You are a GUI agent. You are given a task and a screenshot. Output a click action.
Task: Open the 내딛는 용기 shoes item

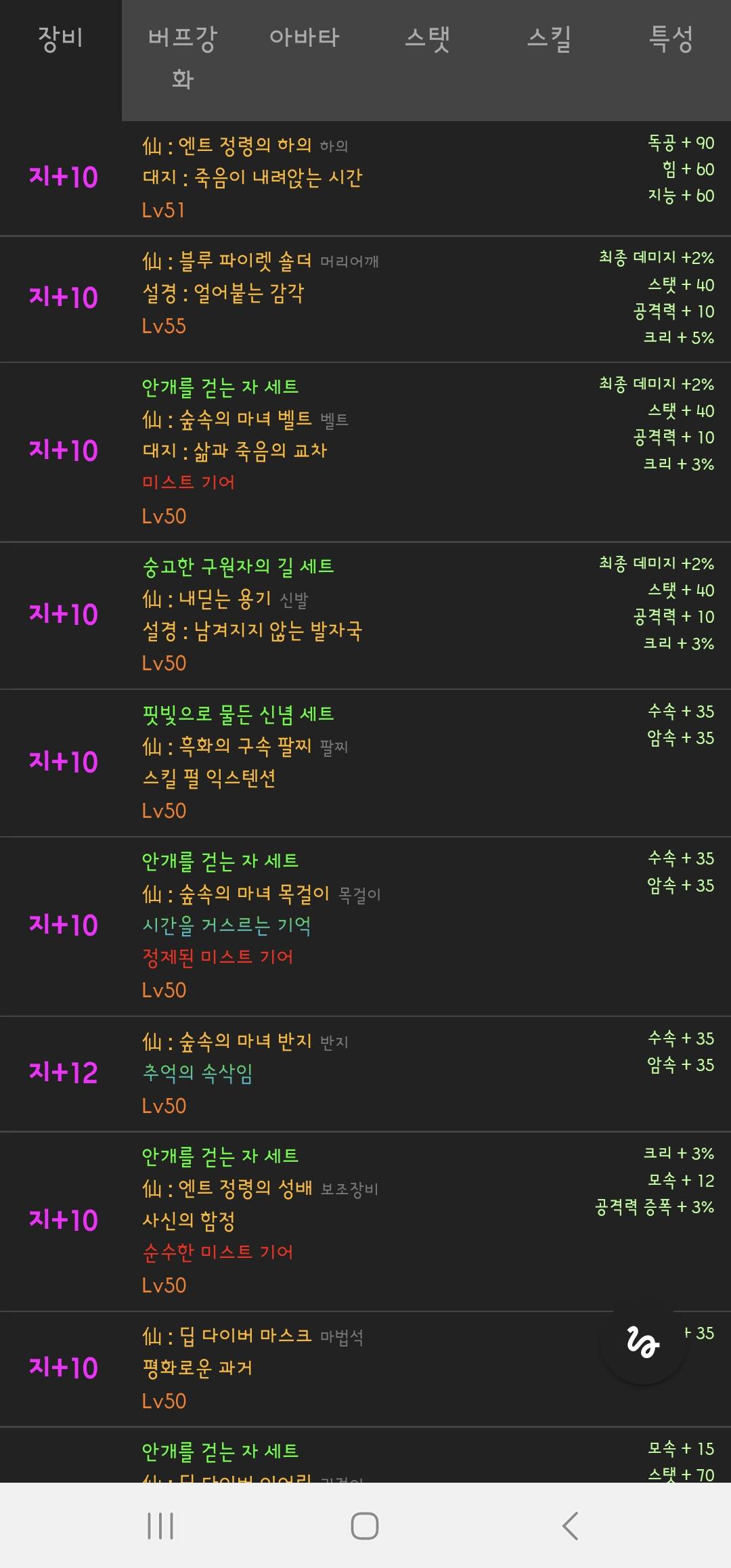(x=365, y=615)
